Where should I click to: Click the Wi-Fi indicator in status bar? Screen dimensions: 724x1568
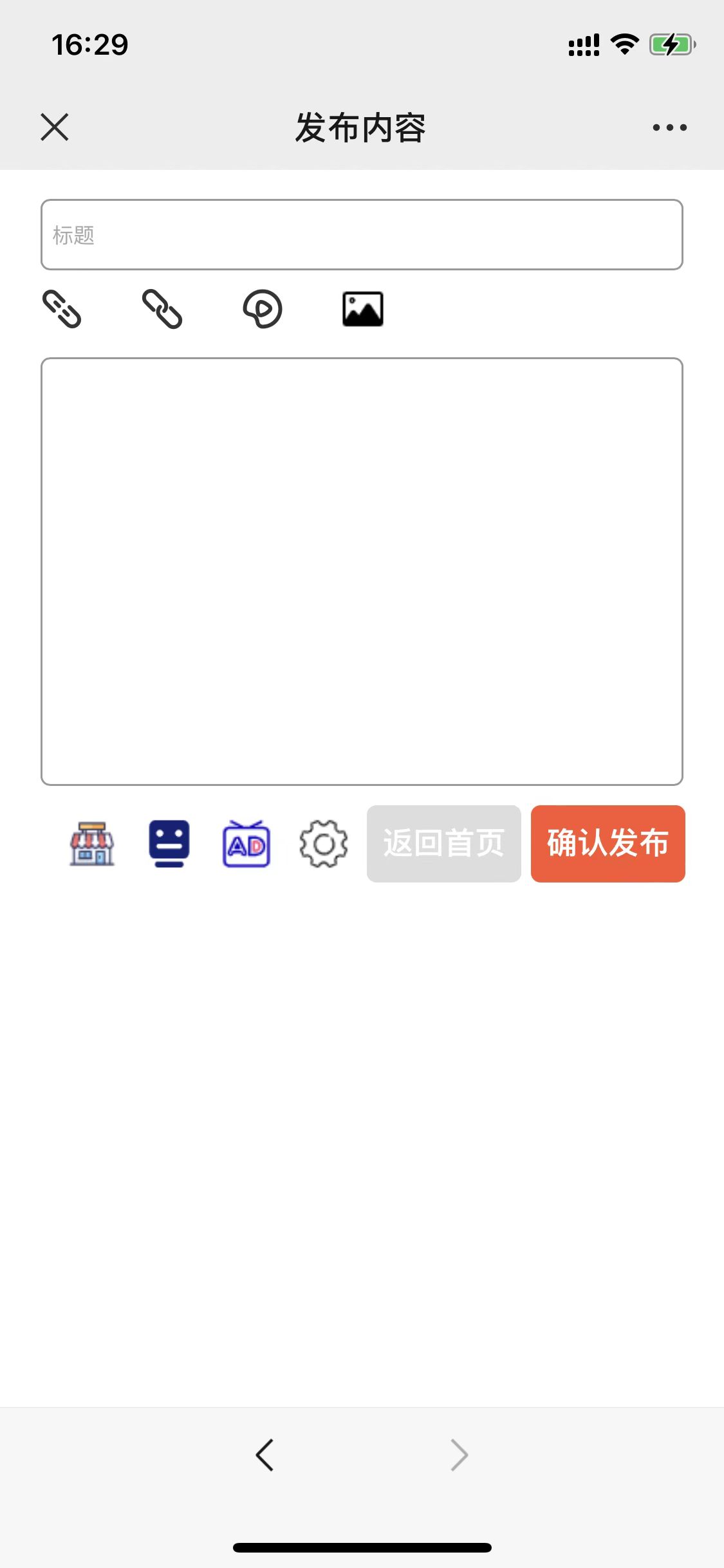point(622,44)
